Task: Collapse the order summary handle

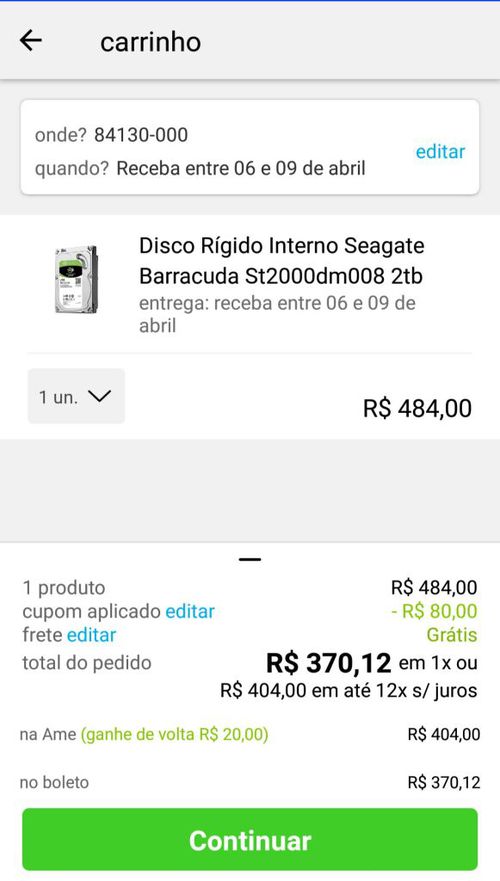Action: tap(250, 559)
